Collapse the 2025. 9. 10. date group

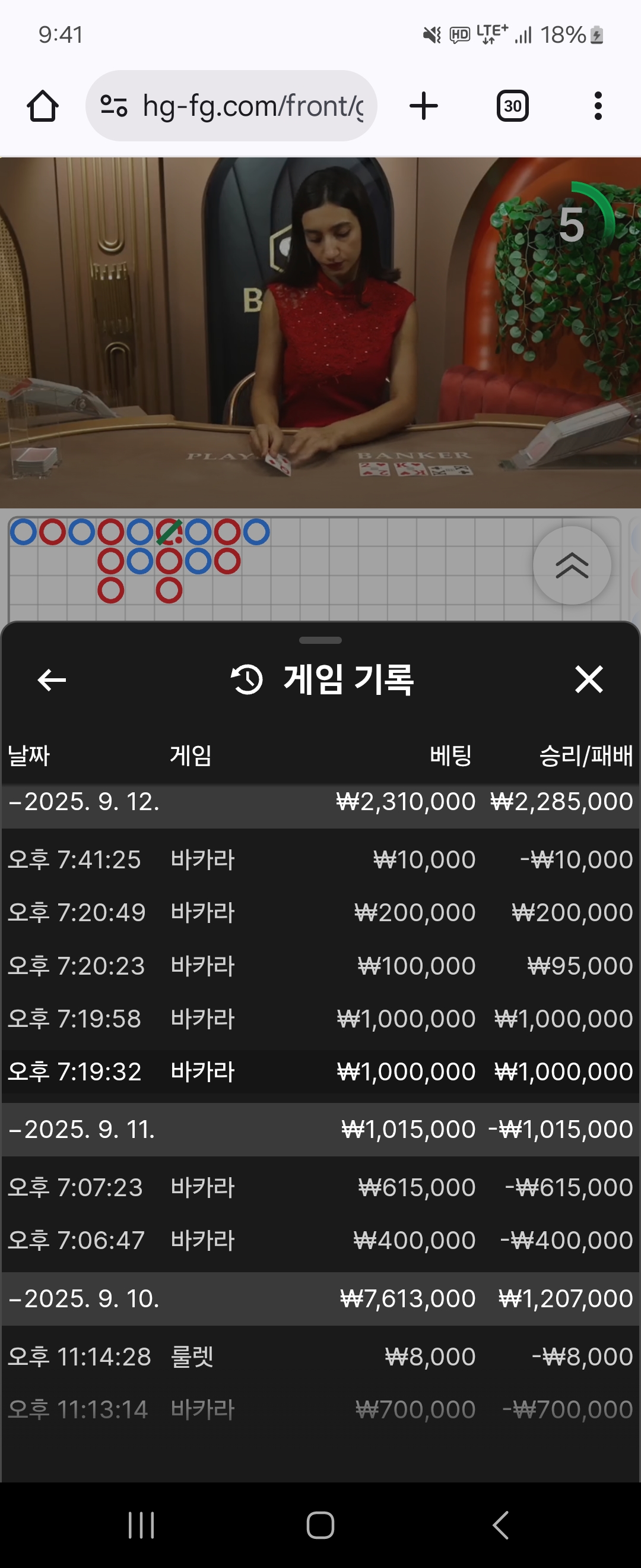pos(85,1299)
